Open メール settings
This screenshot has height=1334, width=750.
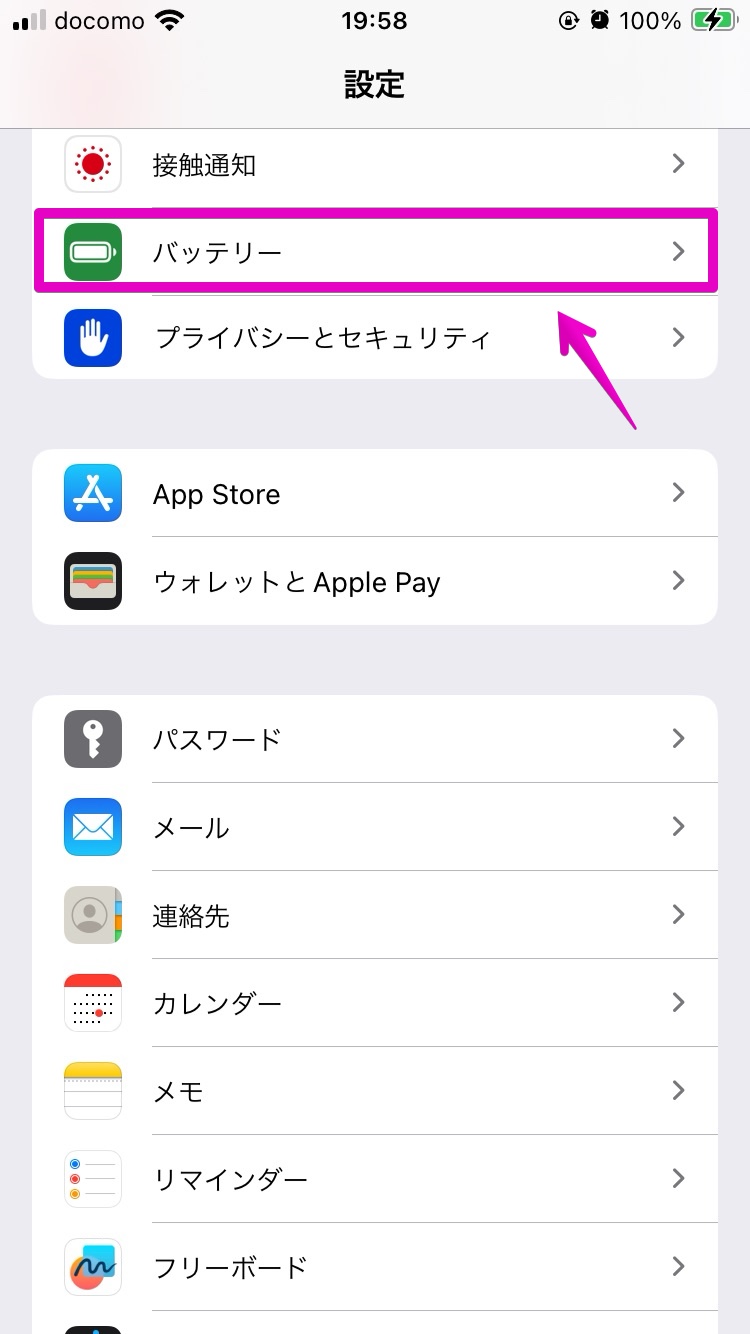375,827
